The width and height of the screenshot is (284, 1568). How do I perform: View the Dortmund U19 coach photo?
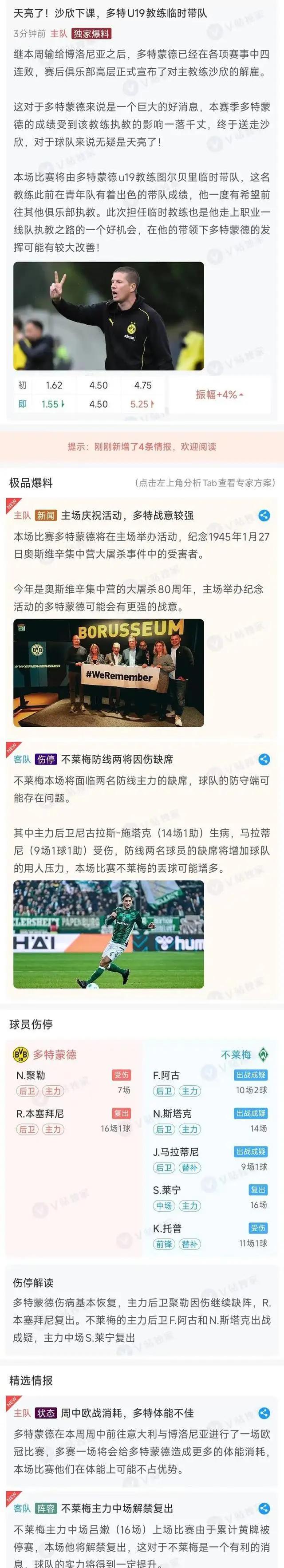[x=109, y=316]
